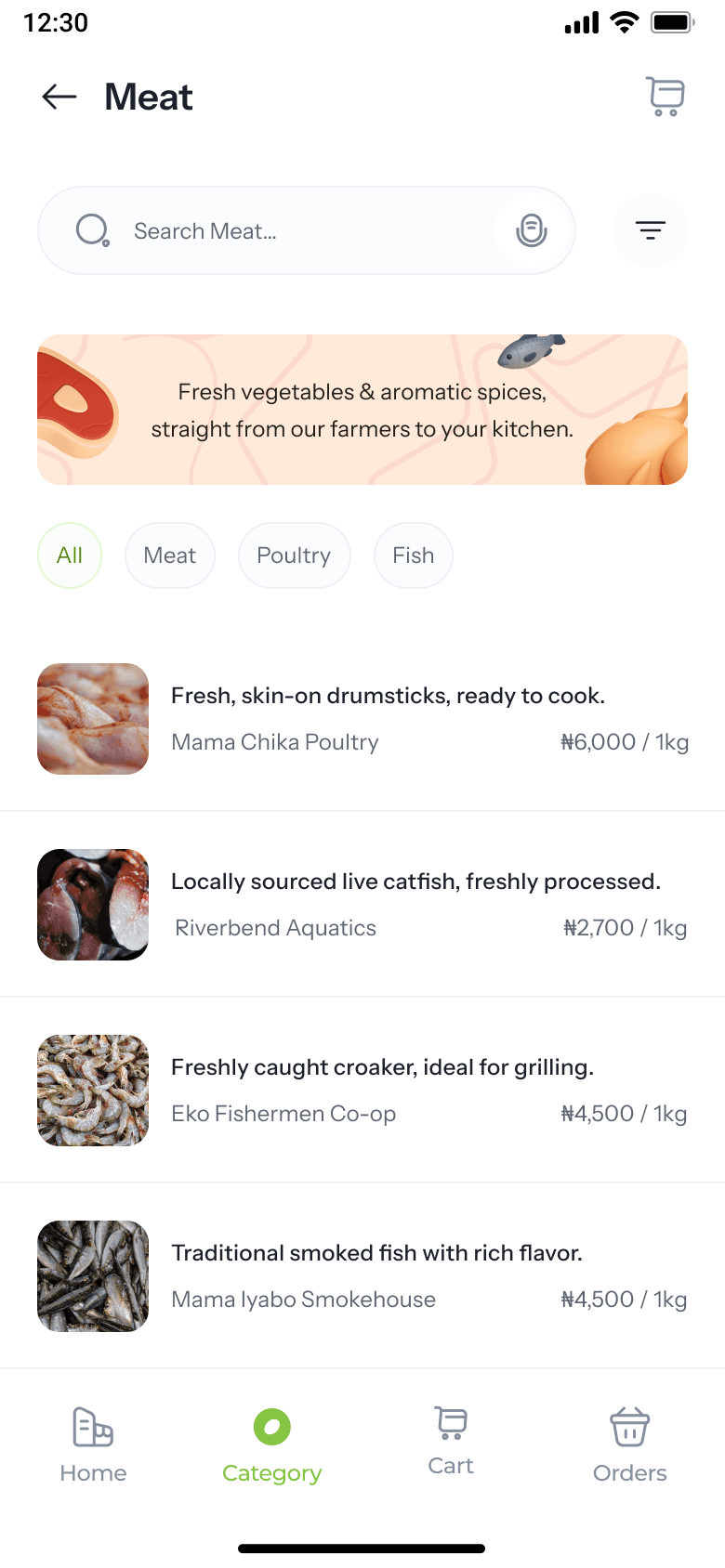Screen dimensions: 725x1568
Task: View the freshly caught croaker item
Action: click(x=381, y=1067)
